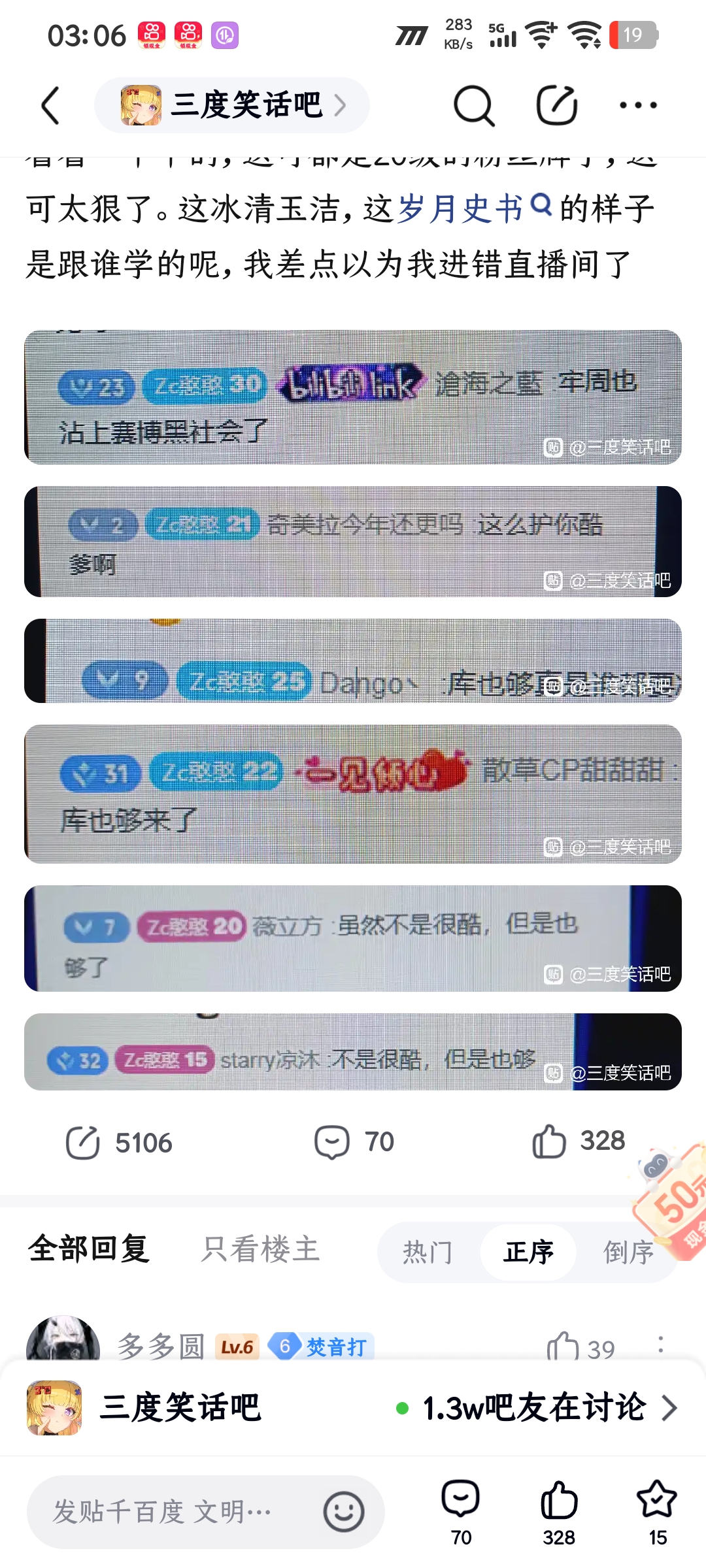Show only the original poster's replies
Screen dimensions: 706x1568
260,1249
